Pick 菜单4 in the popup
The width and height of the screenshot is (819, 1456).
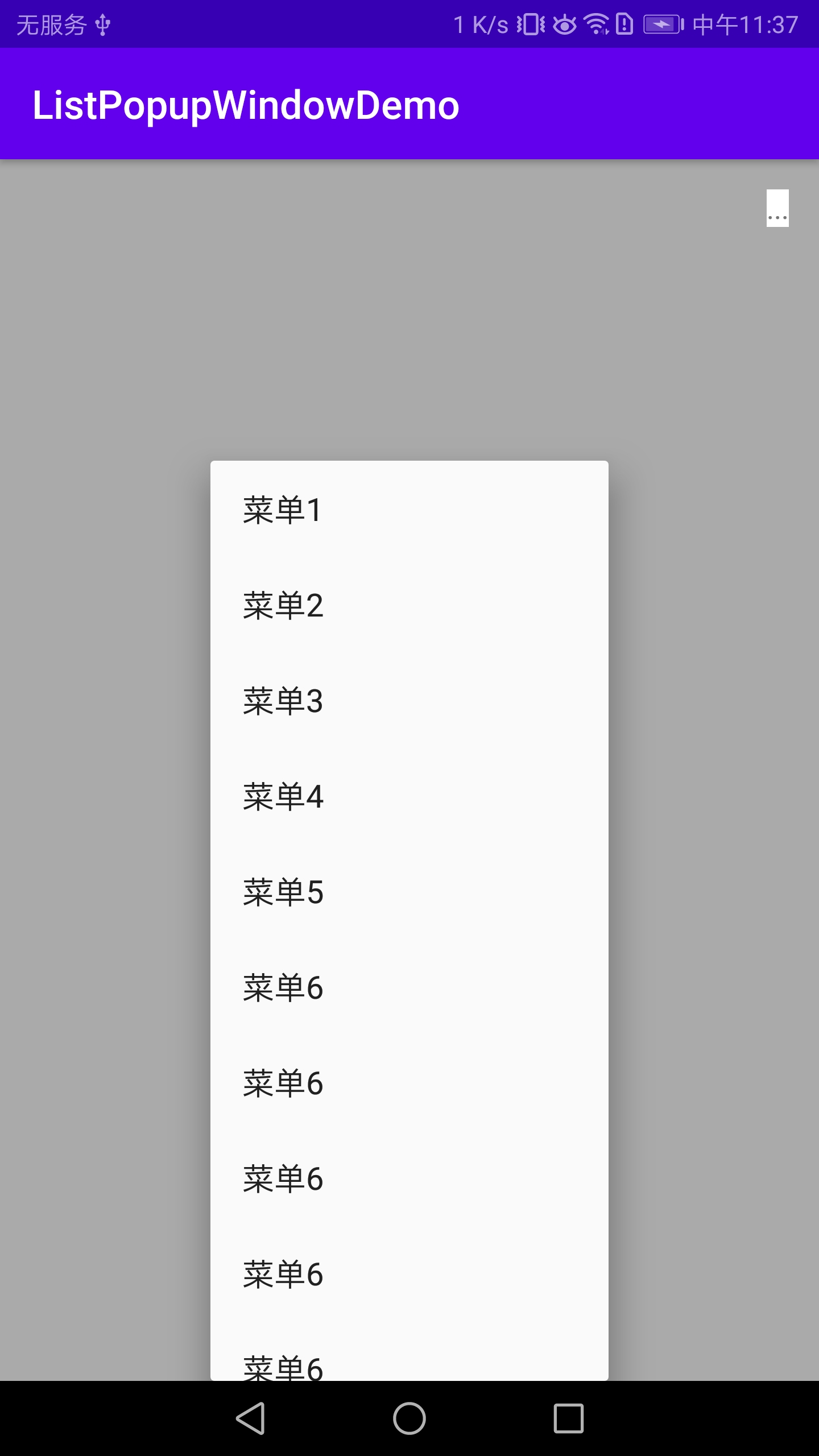pos(408,796)
